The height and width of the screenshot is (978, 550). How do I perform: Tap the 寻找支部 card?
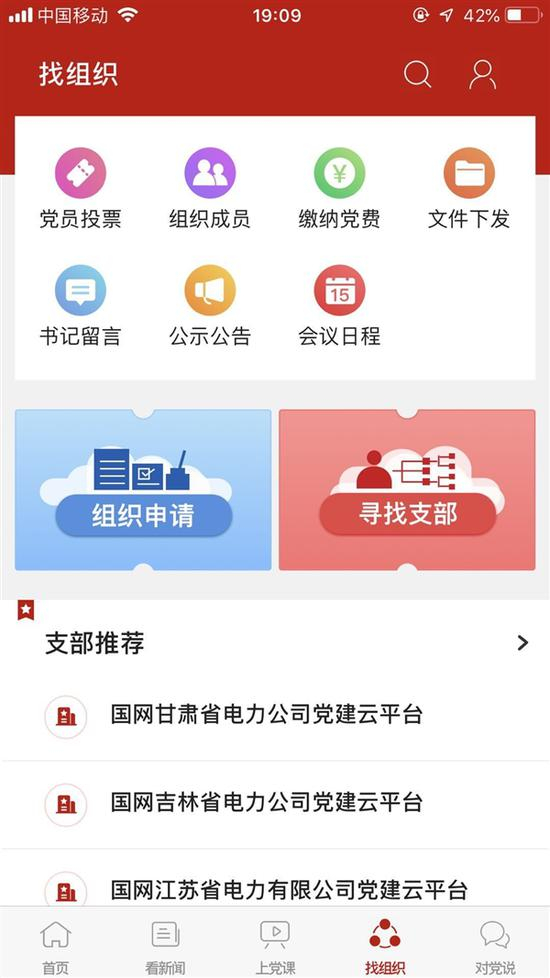pyautogui.click(x=407, y=490)
